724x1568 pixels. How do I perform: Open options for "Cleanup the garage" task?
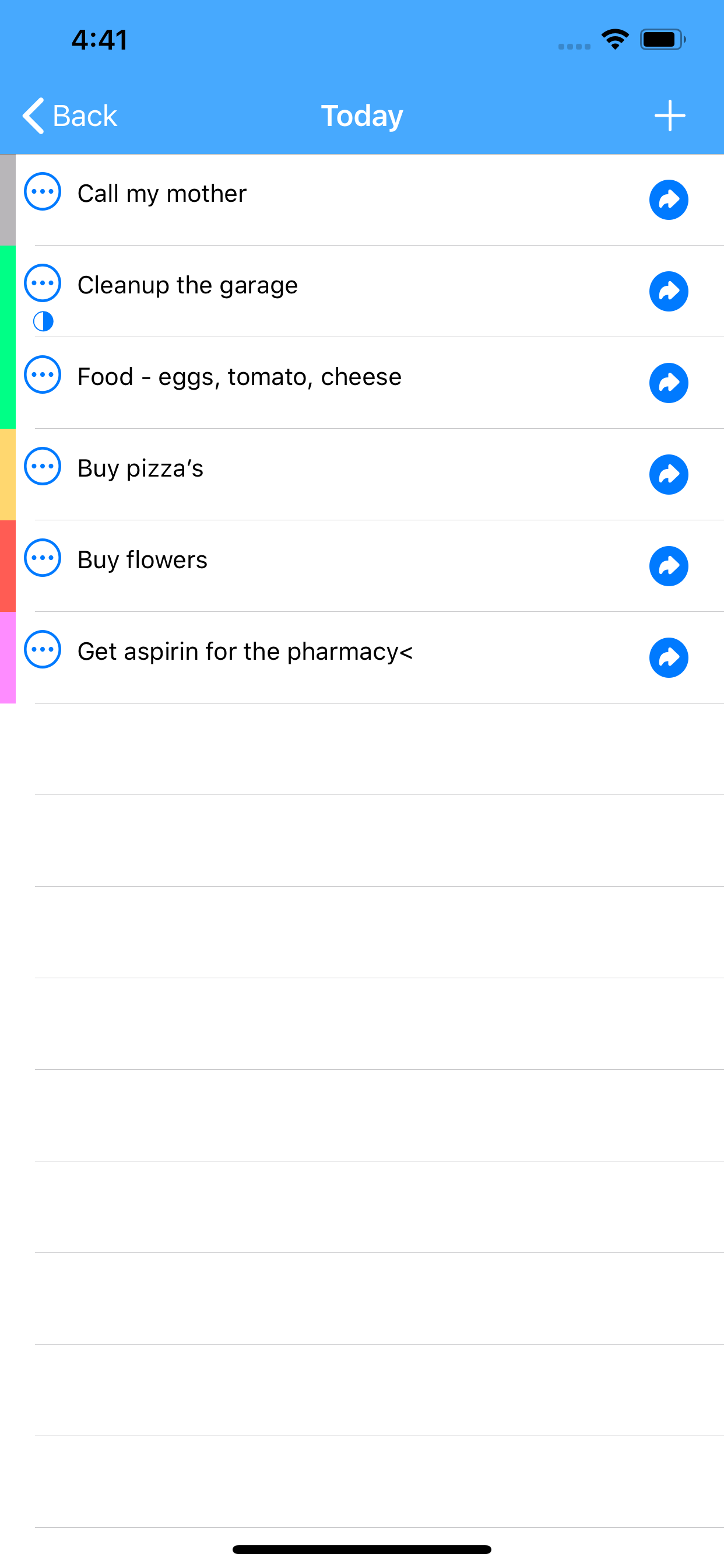click(42, 282)
